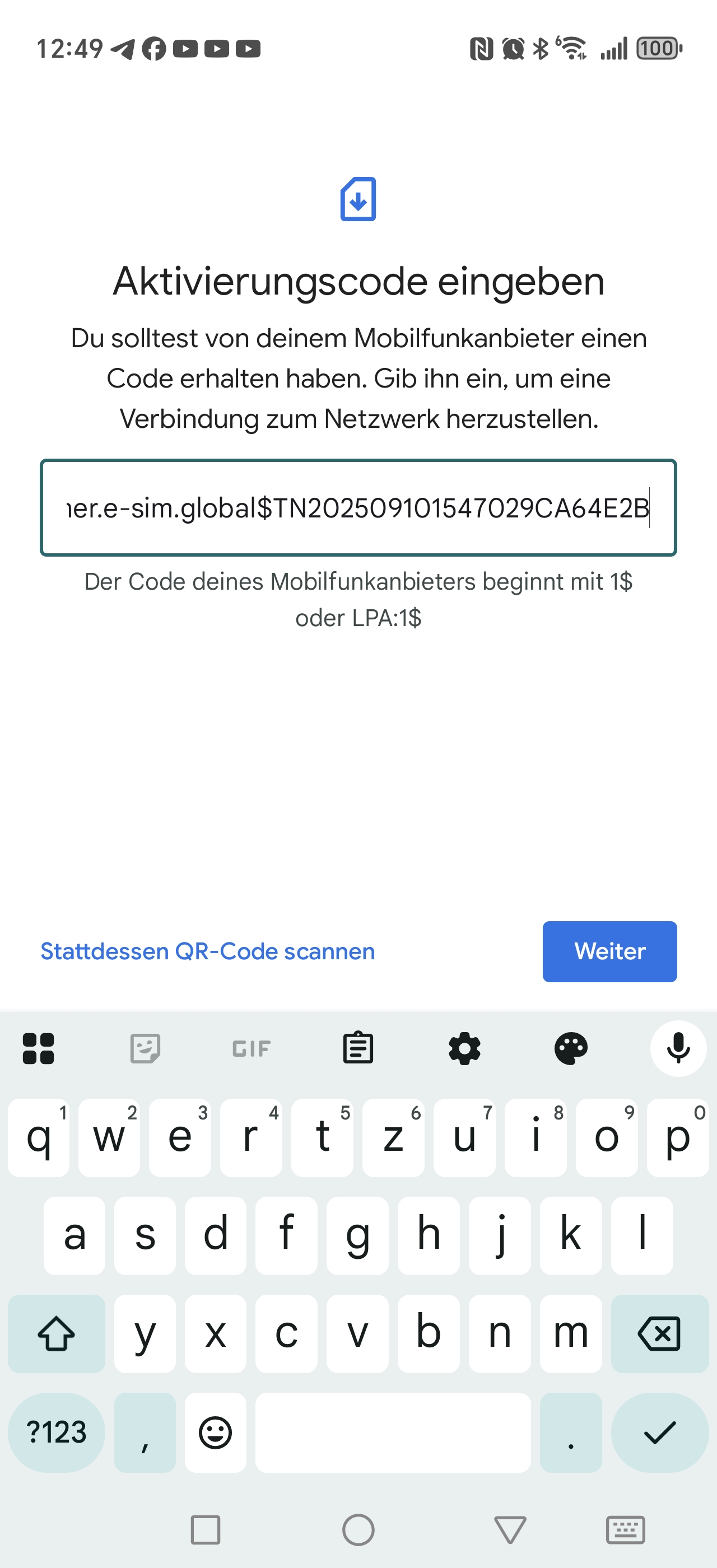Screen dimensions: 717x1568
Task: Open the keyboard apps grid menu
Action: click(38, 1048)
